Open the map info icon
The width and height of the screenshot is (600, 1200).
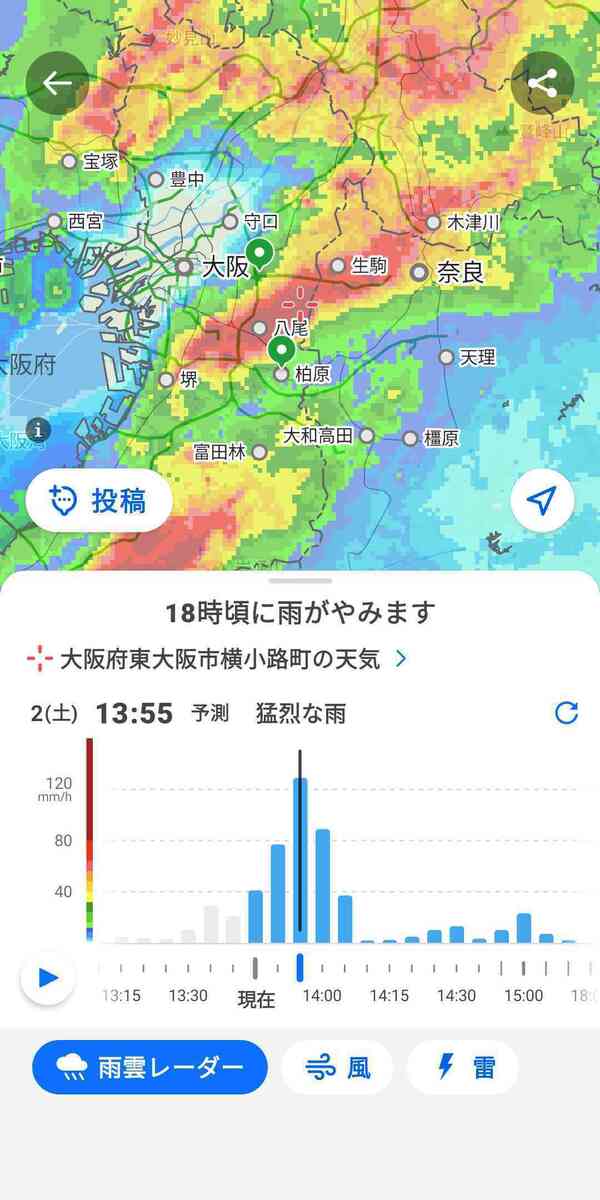tap(39, 430)
